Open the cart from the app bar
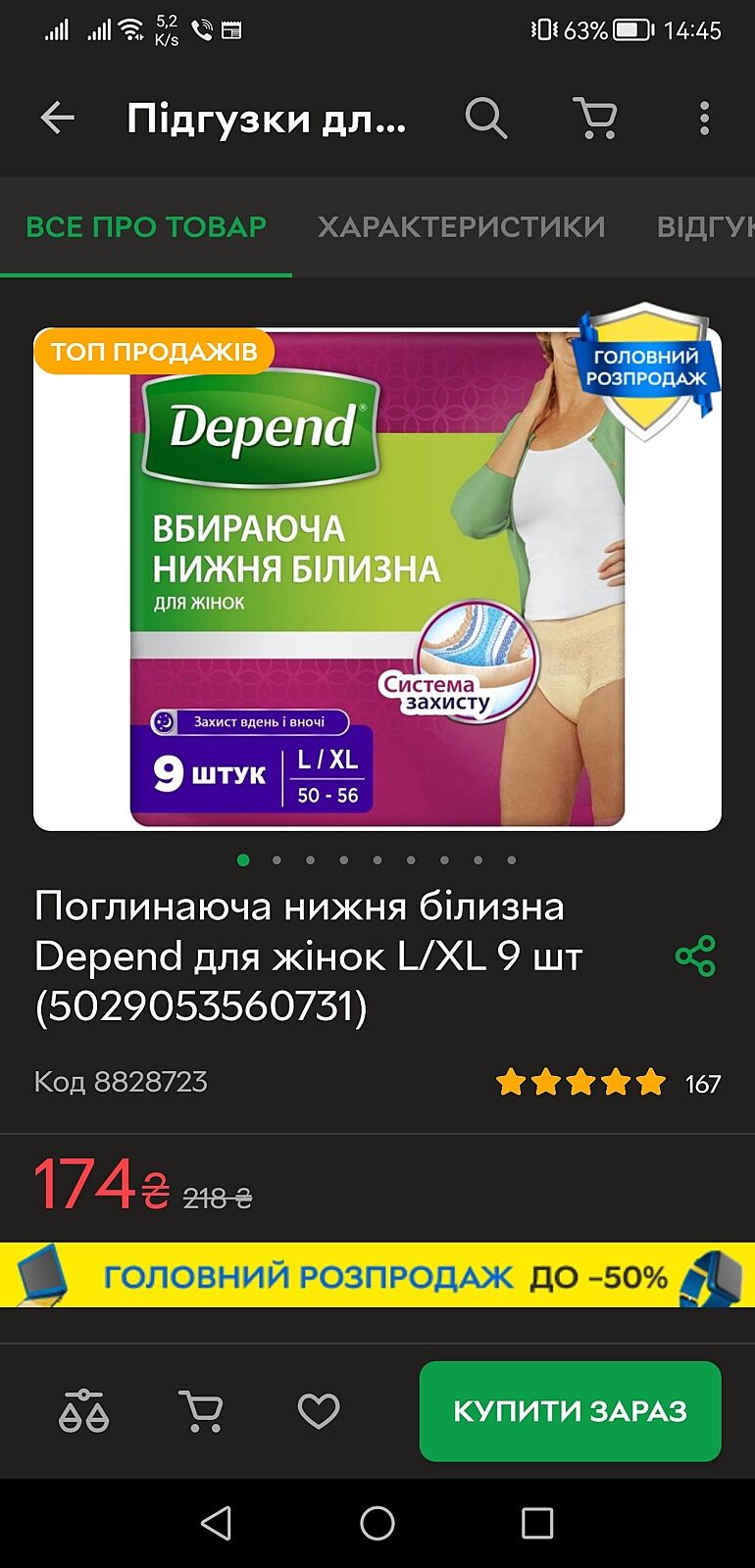The width and height of the screenshot is (755, 1568). 595,119
